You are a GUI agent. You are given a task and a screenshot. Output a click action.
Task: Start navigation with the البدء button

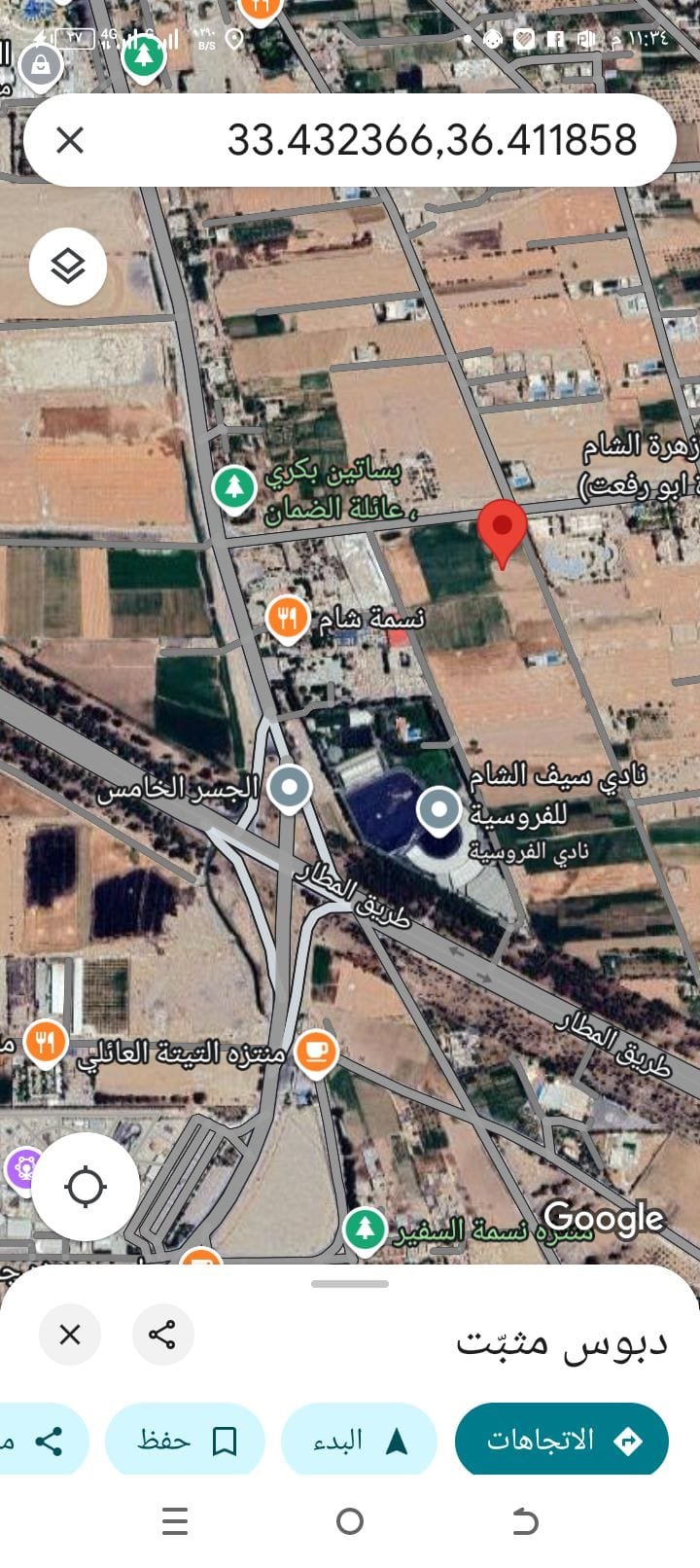pos(359,1441)
